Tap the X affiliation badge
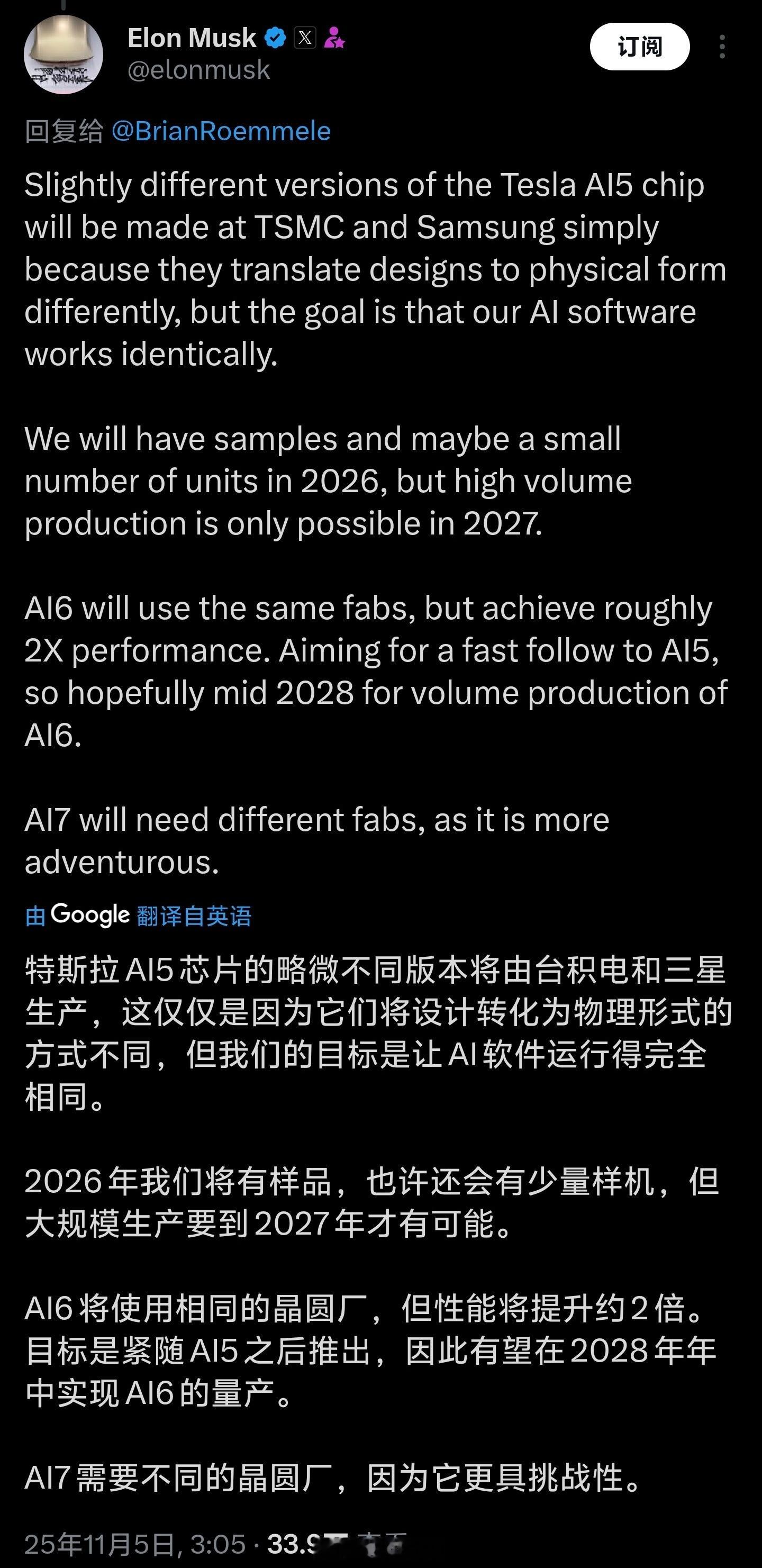Screen dimensions: 762x1568 click(x=305, y=38)
